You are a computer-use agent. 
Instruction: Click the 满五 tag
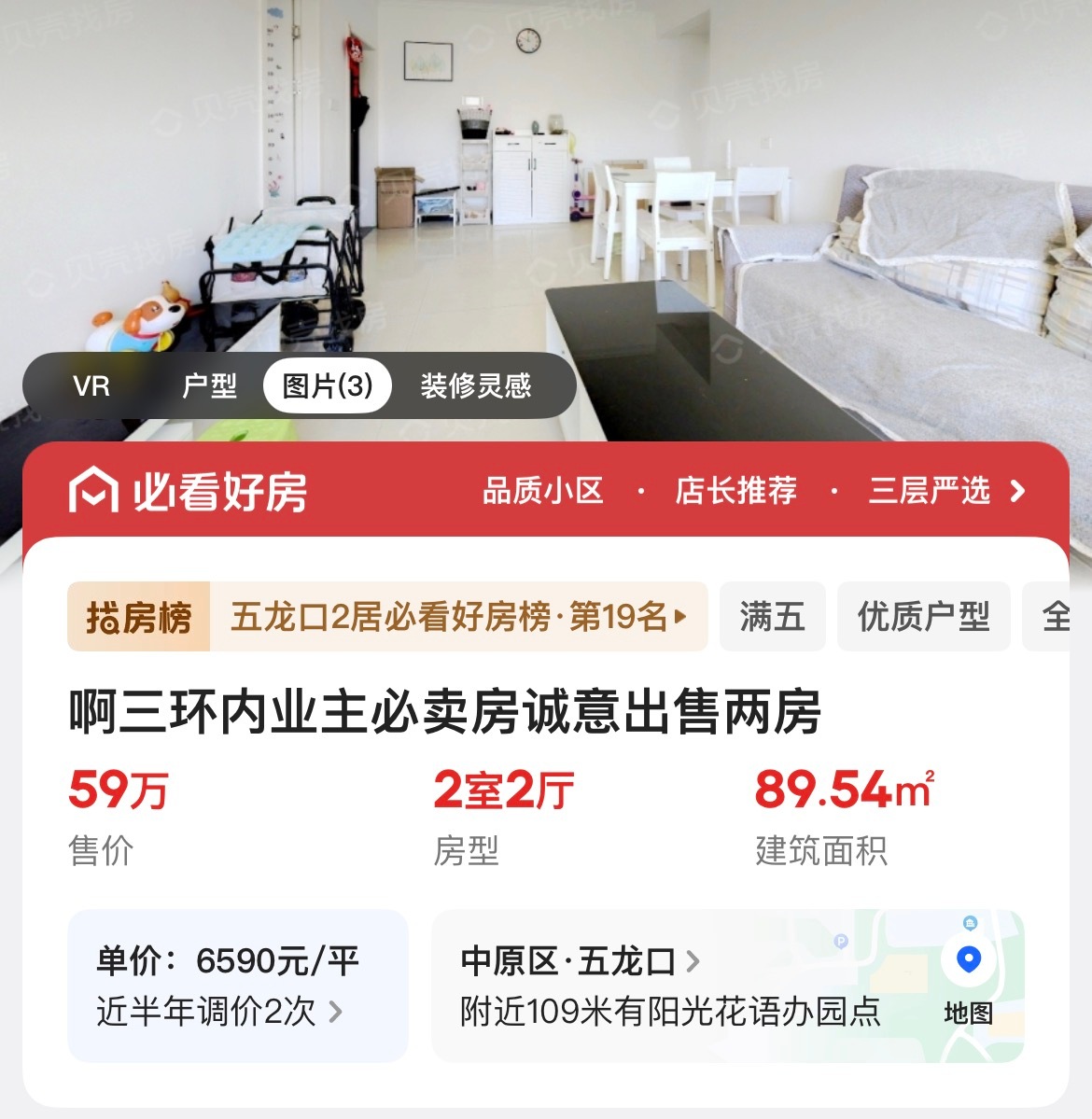[773, 616]
